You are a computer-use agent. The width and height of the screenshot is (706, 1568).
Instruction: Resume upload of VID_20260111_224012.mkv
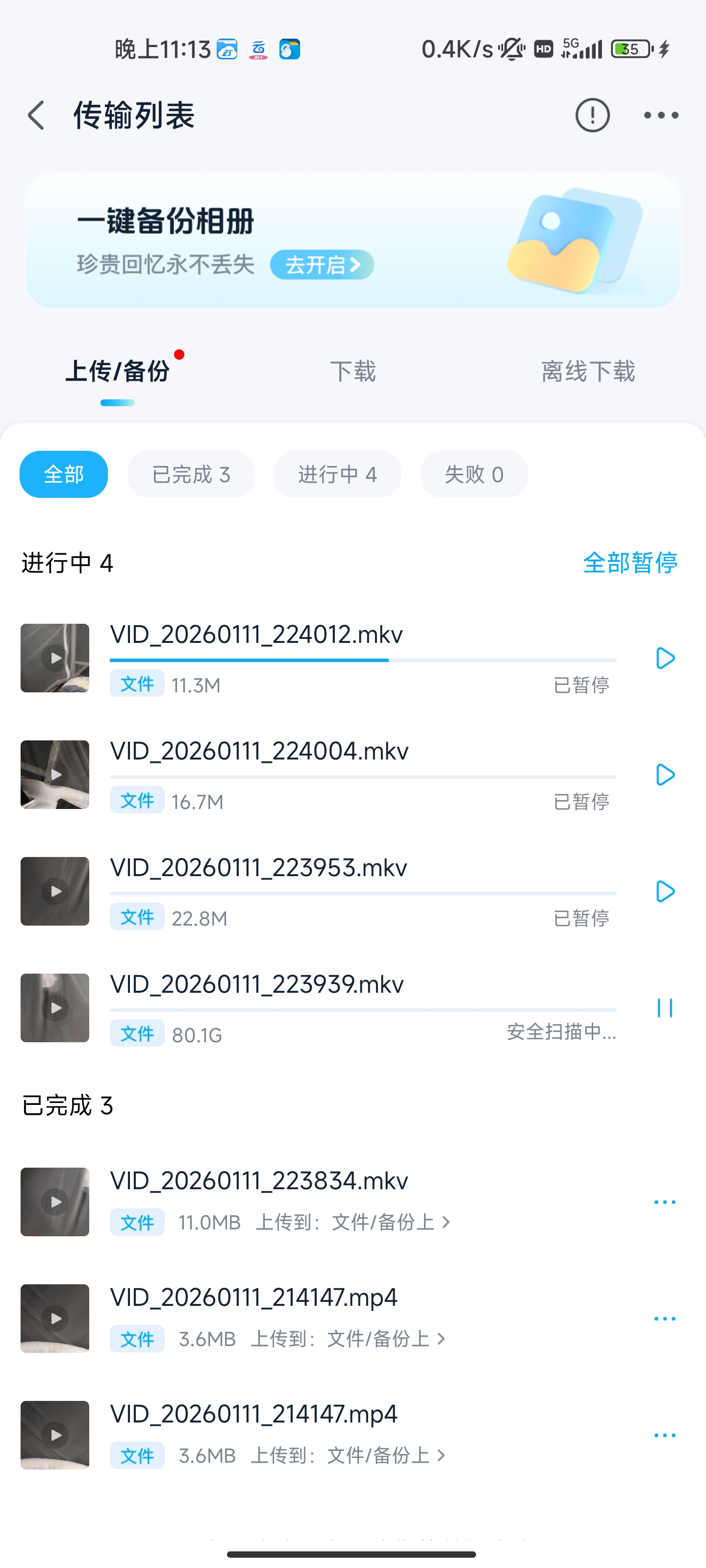point(665,658)
